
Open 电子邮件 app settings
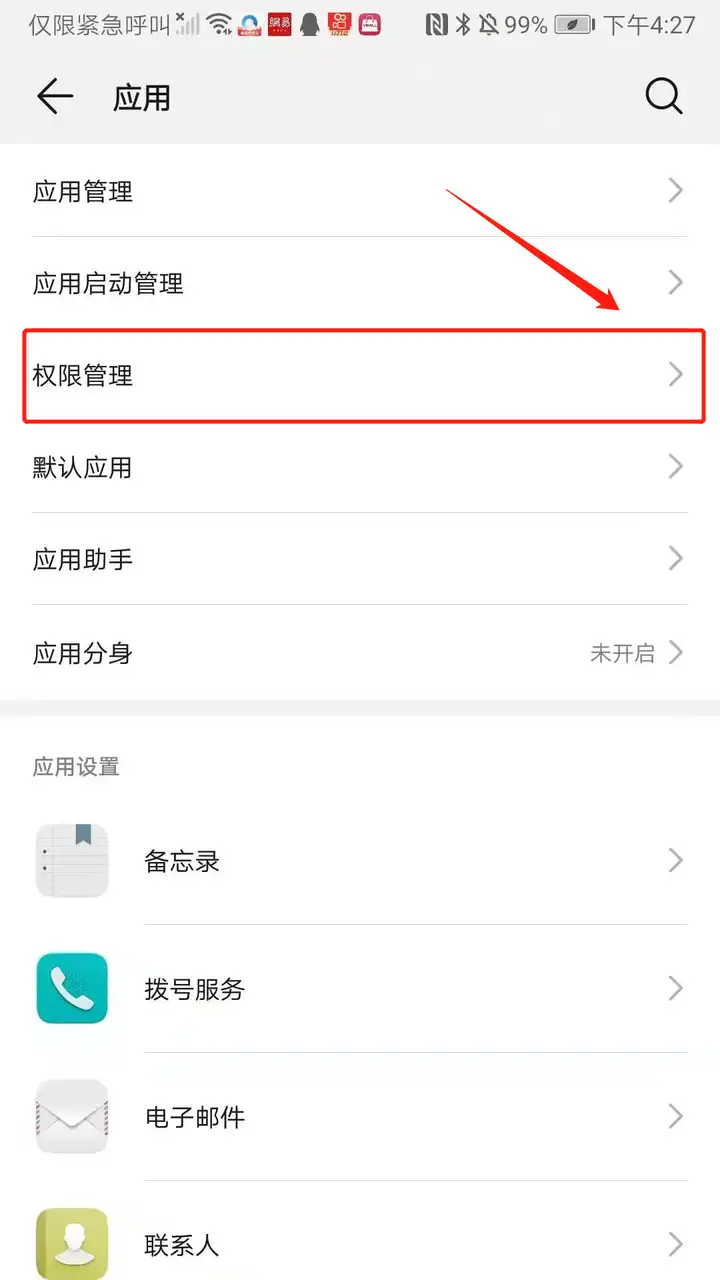click(x=360, y=1117)
